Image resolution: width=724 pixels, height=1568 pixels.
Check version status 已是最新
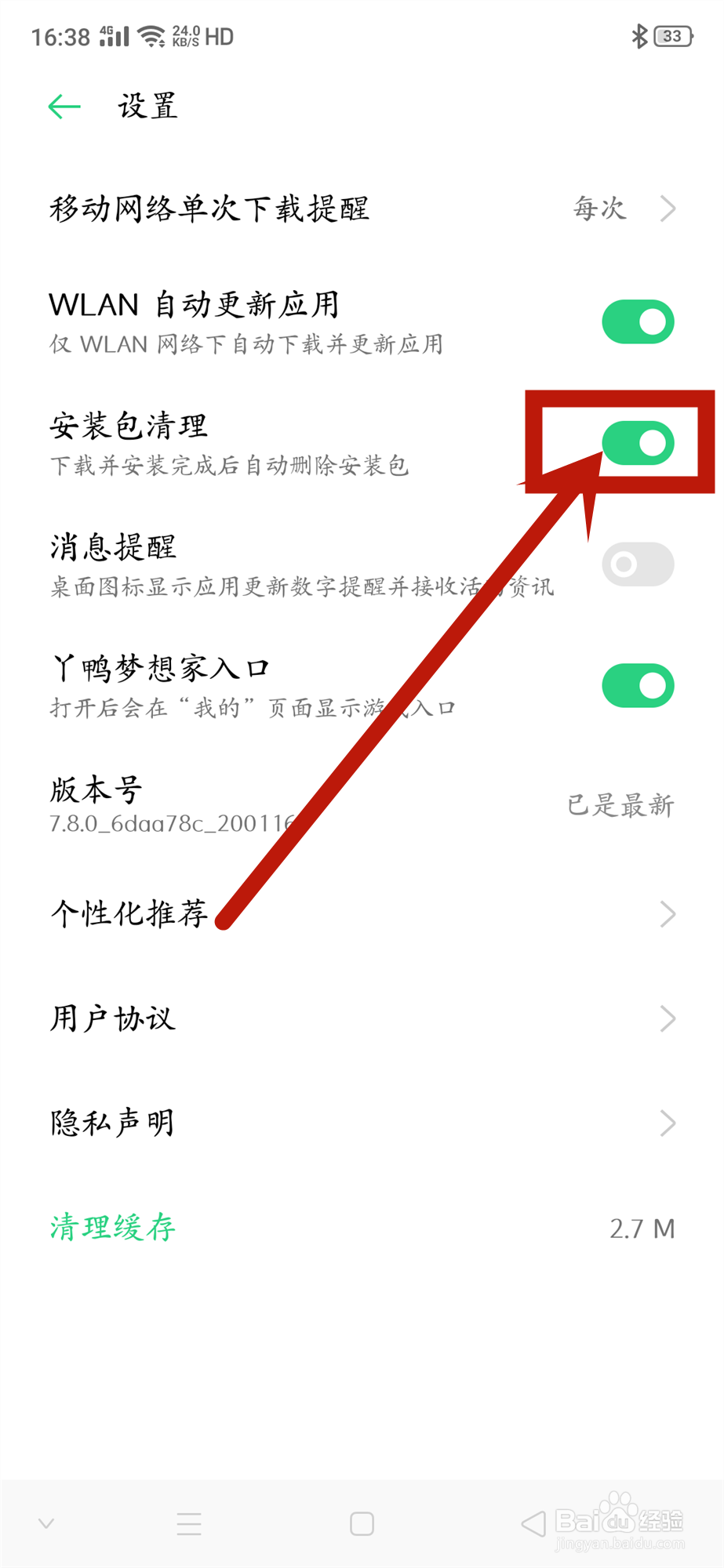coord(620,804)
